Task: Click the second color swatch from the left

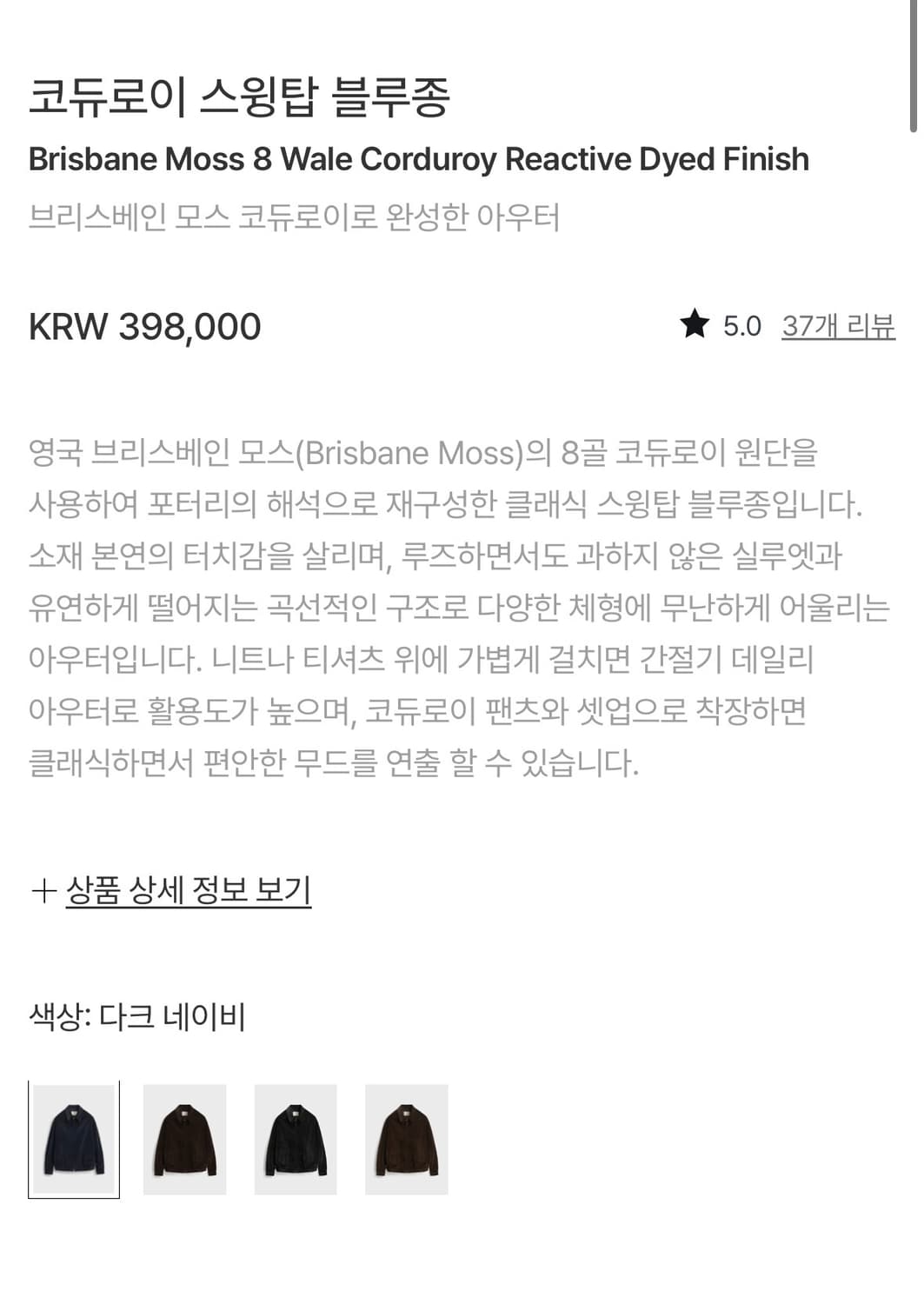Action: pyautogui.click(x=185, y=1140)
